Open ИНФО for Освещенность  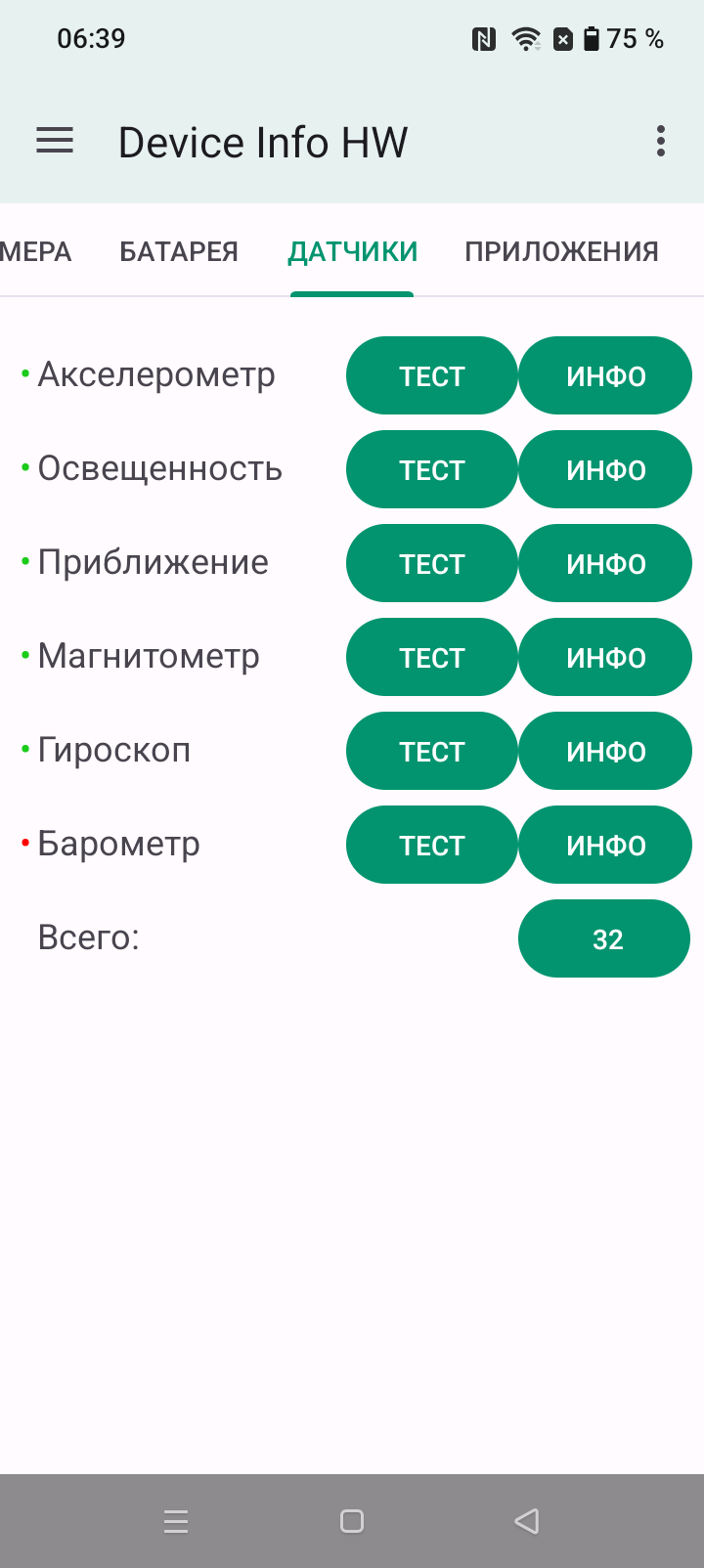pos(605,470)
